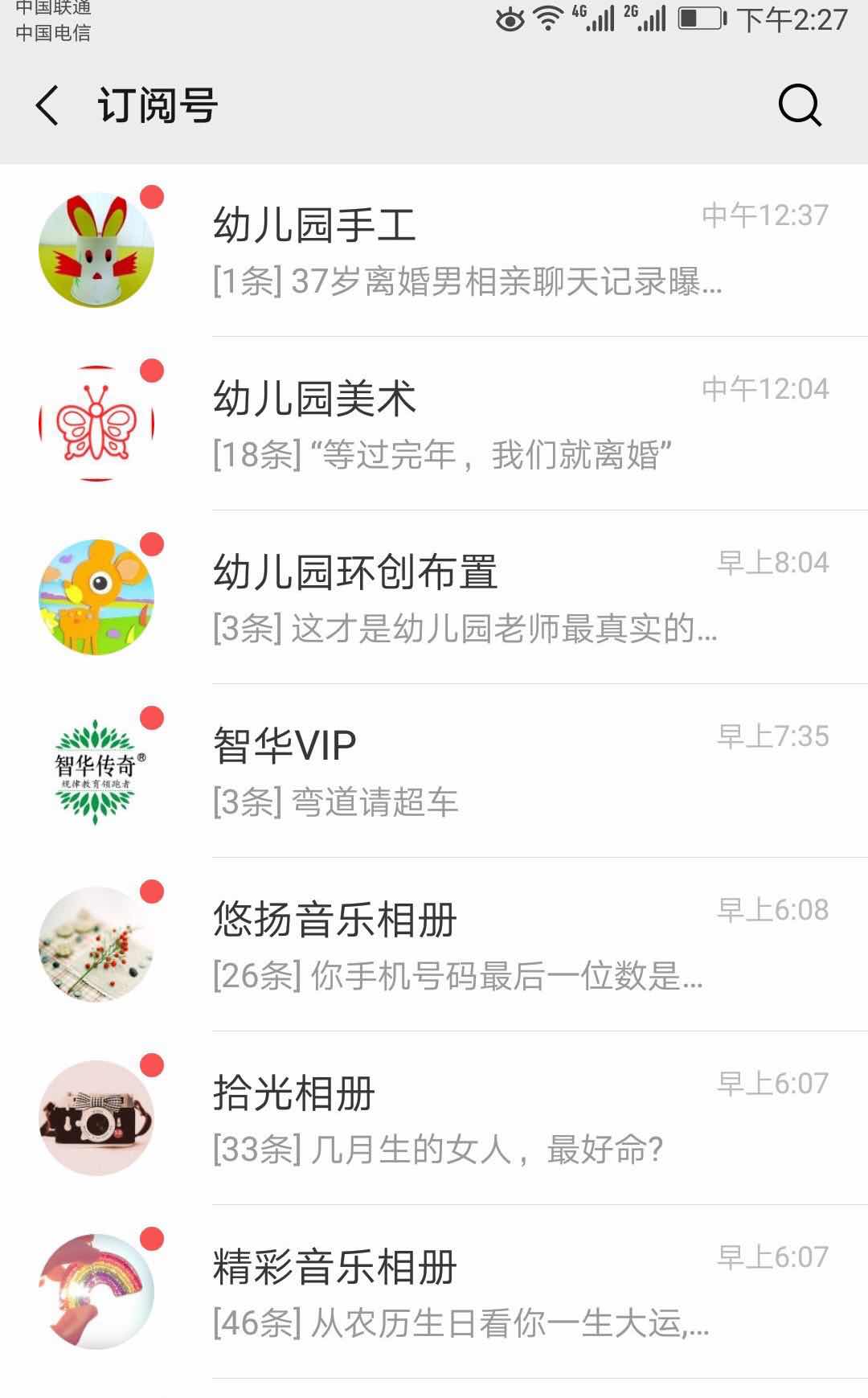Open 幼儿园美术 subscription messages
The width and height of the screenshot is (868, 1398).
click(x=466, y=424)
